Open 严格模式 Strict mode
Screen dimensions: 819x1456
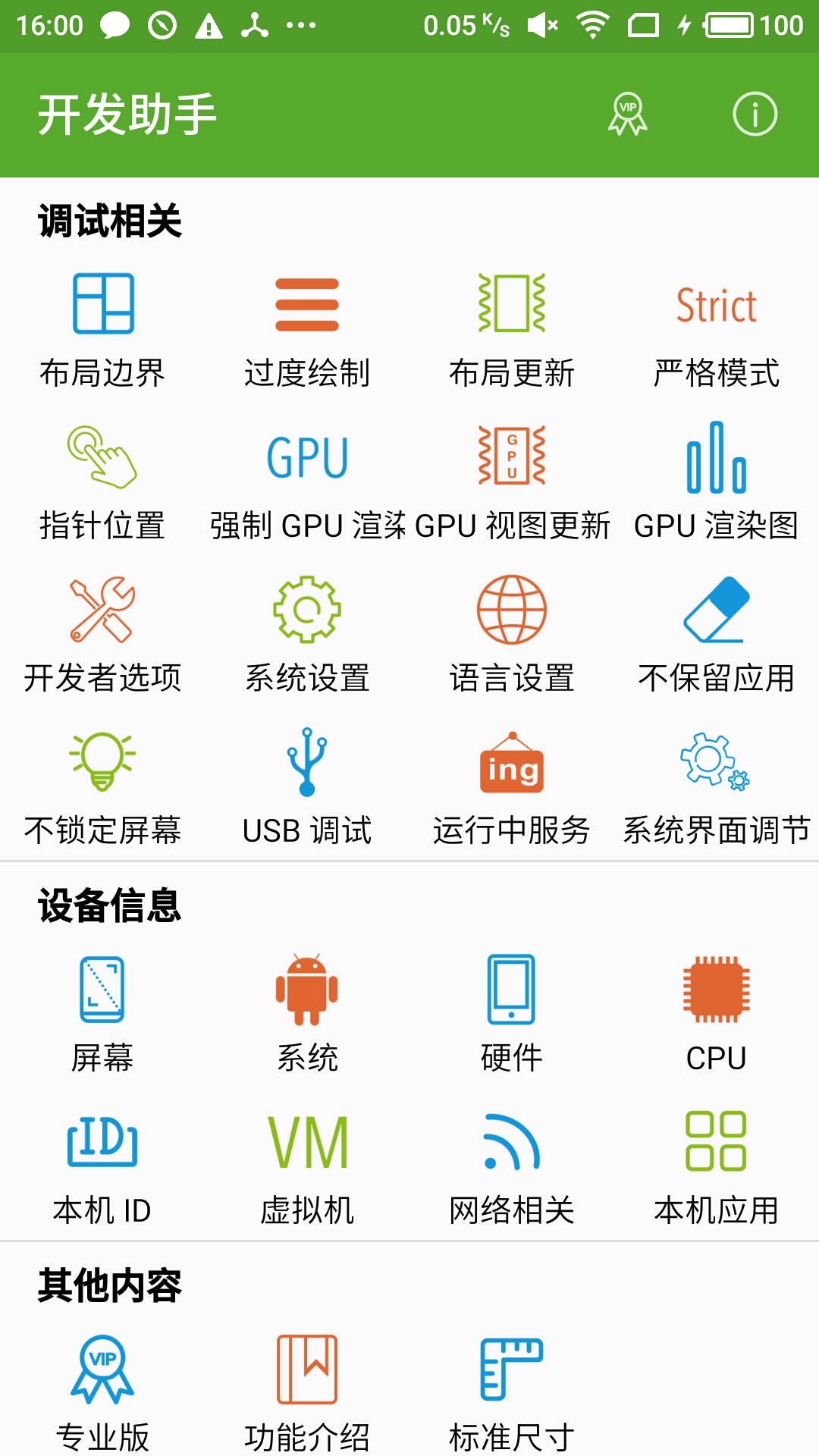point(716,331)
